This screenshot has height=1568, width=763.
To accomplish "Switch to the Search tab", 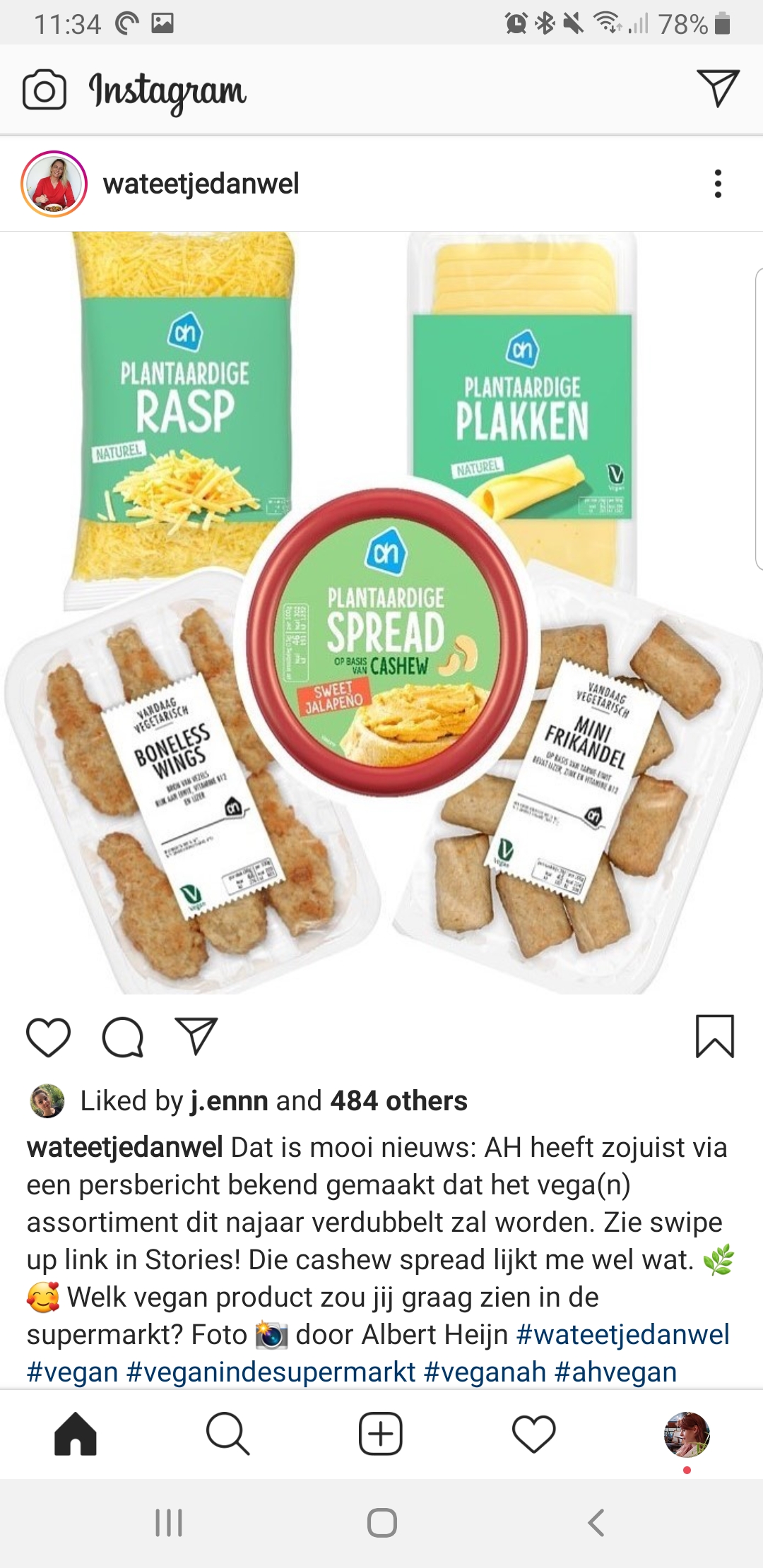I will click(x=227, y=1435).
